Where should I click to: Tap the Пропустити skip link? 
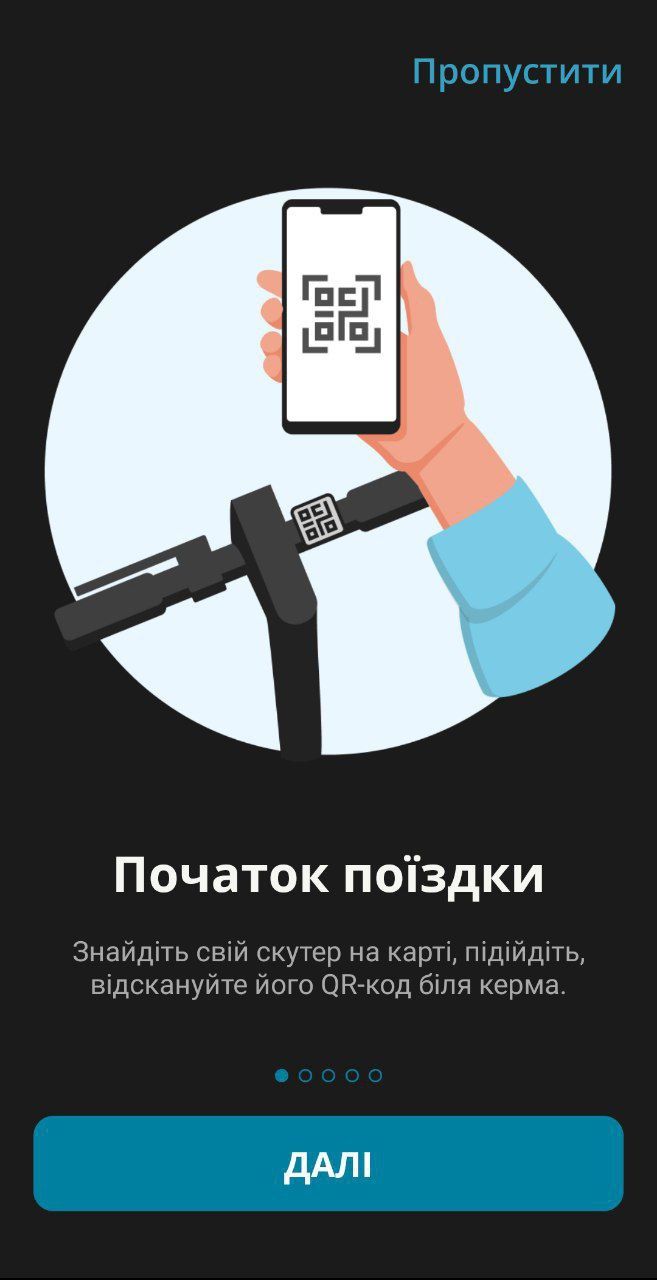tap(517, 72)
